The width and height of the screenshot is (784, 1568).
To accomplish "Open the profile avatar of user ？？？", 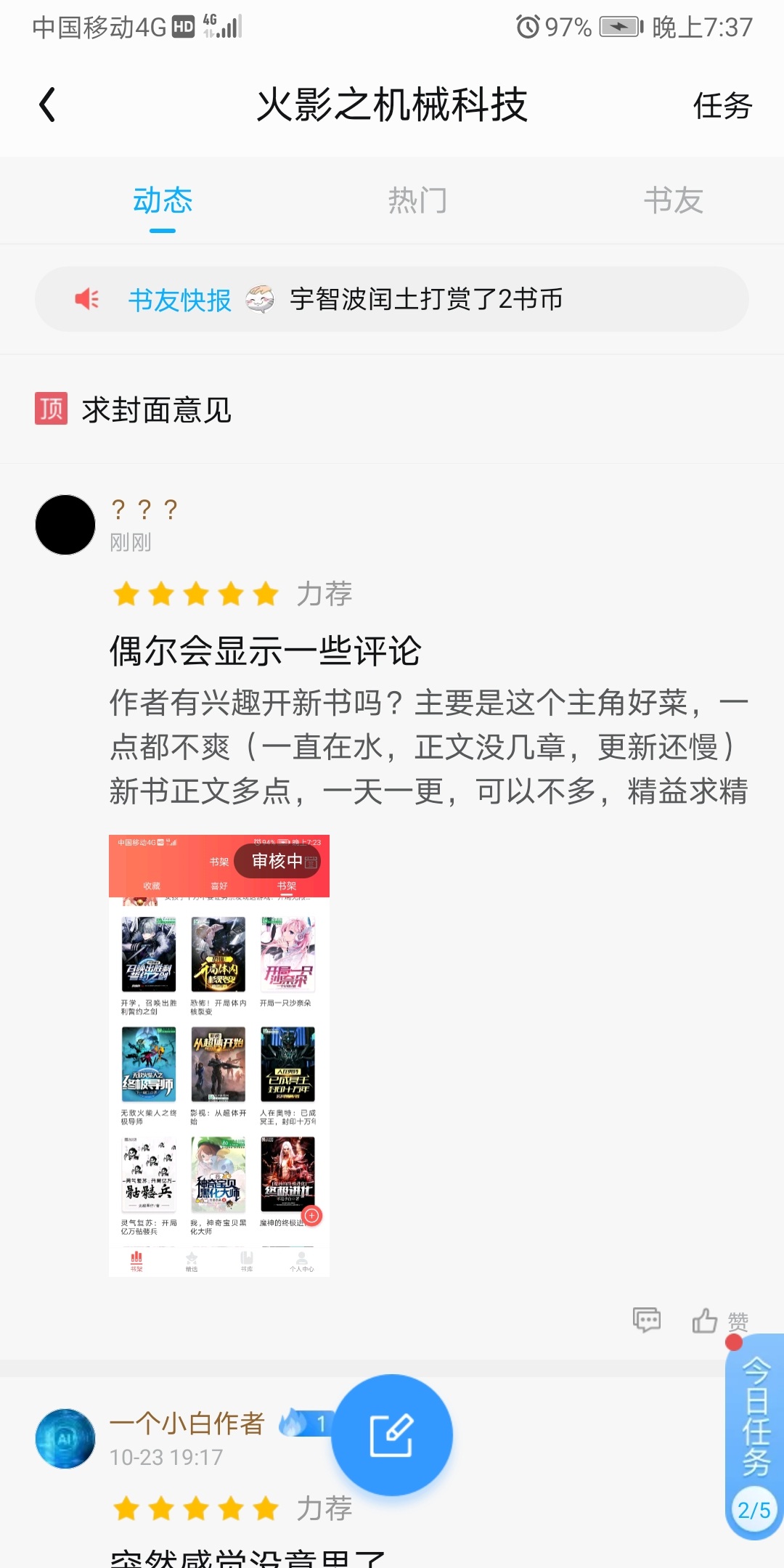I will click(x=65, y=525).
